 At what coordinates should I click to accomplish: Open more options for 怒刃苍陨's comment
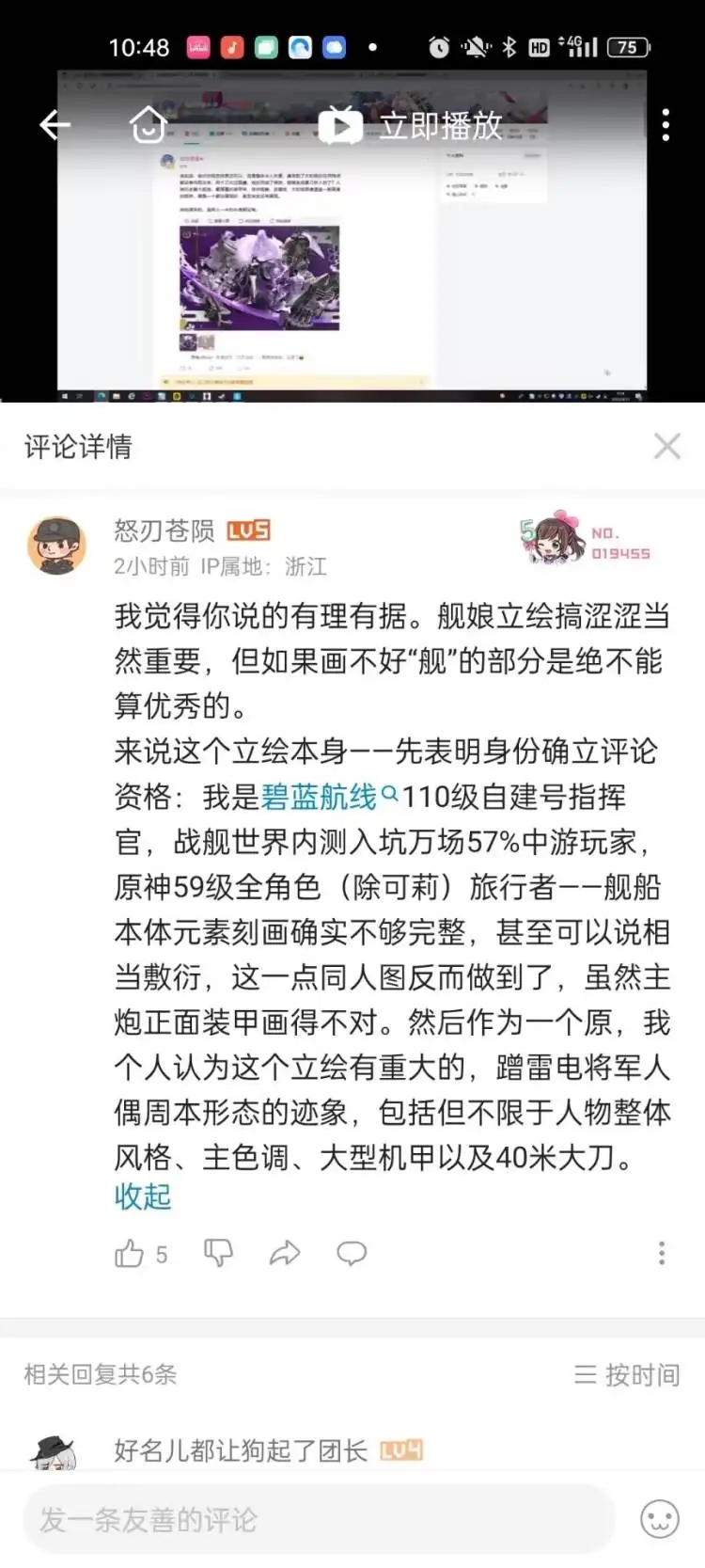662,1253
